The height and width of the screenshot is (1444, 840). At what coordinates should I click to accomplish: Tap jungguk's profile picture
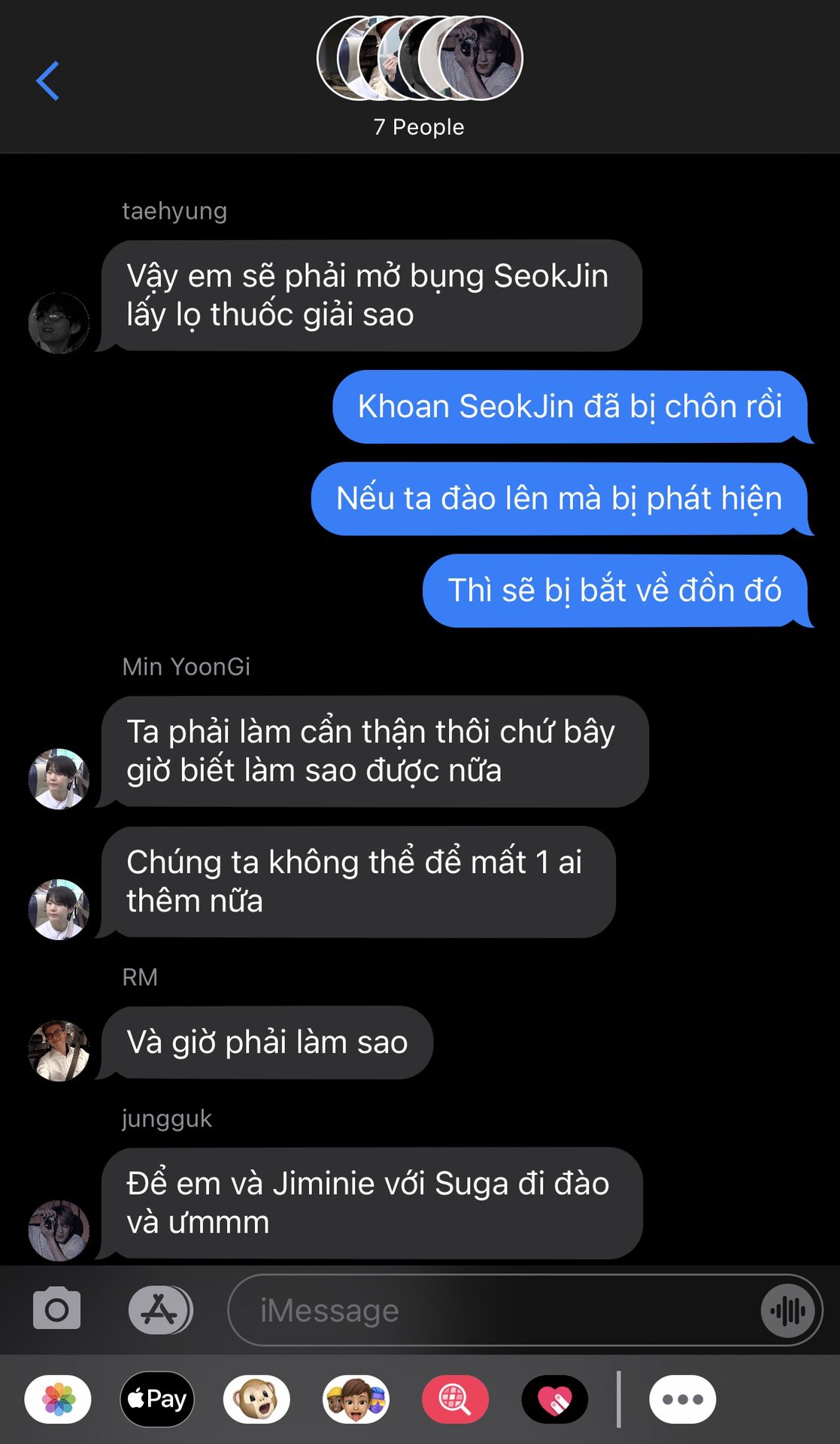point(59,1230)
